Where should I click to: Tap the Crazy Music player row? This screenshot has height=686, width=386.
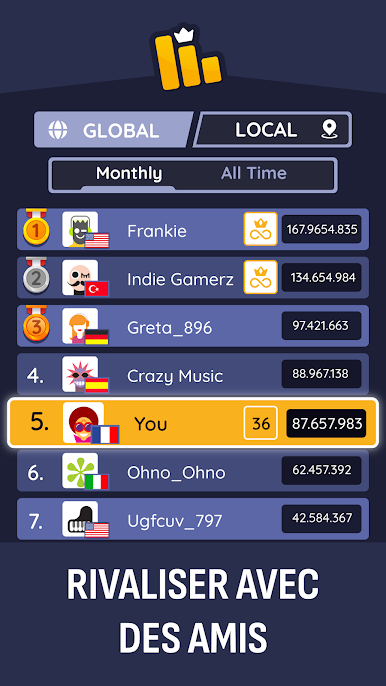[193, 374]
